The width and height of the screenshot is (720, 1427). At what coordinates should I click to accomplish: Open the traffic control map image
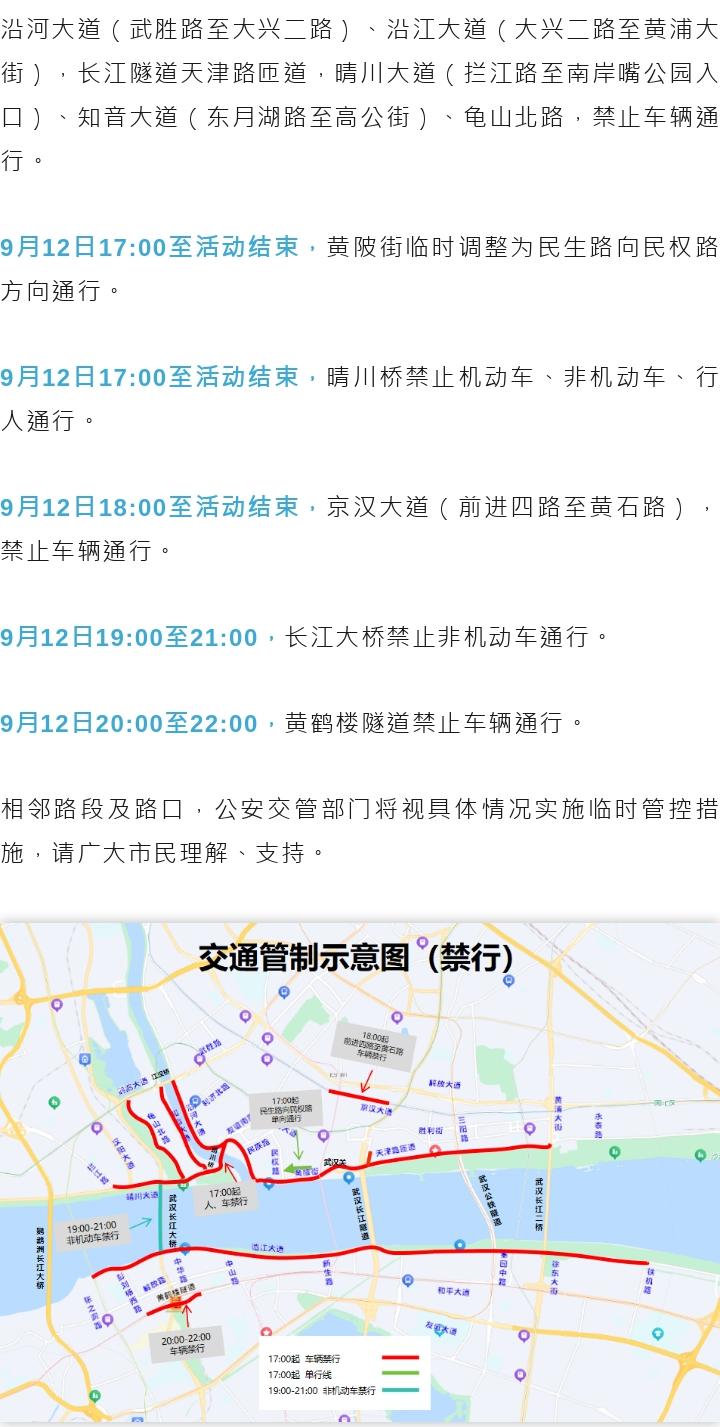coord(360,1170)
